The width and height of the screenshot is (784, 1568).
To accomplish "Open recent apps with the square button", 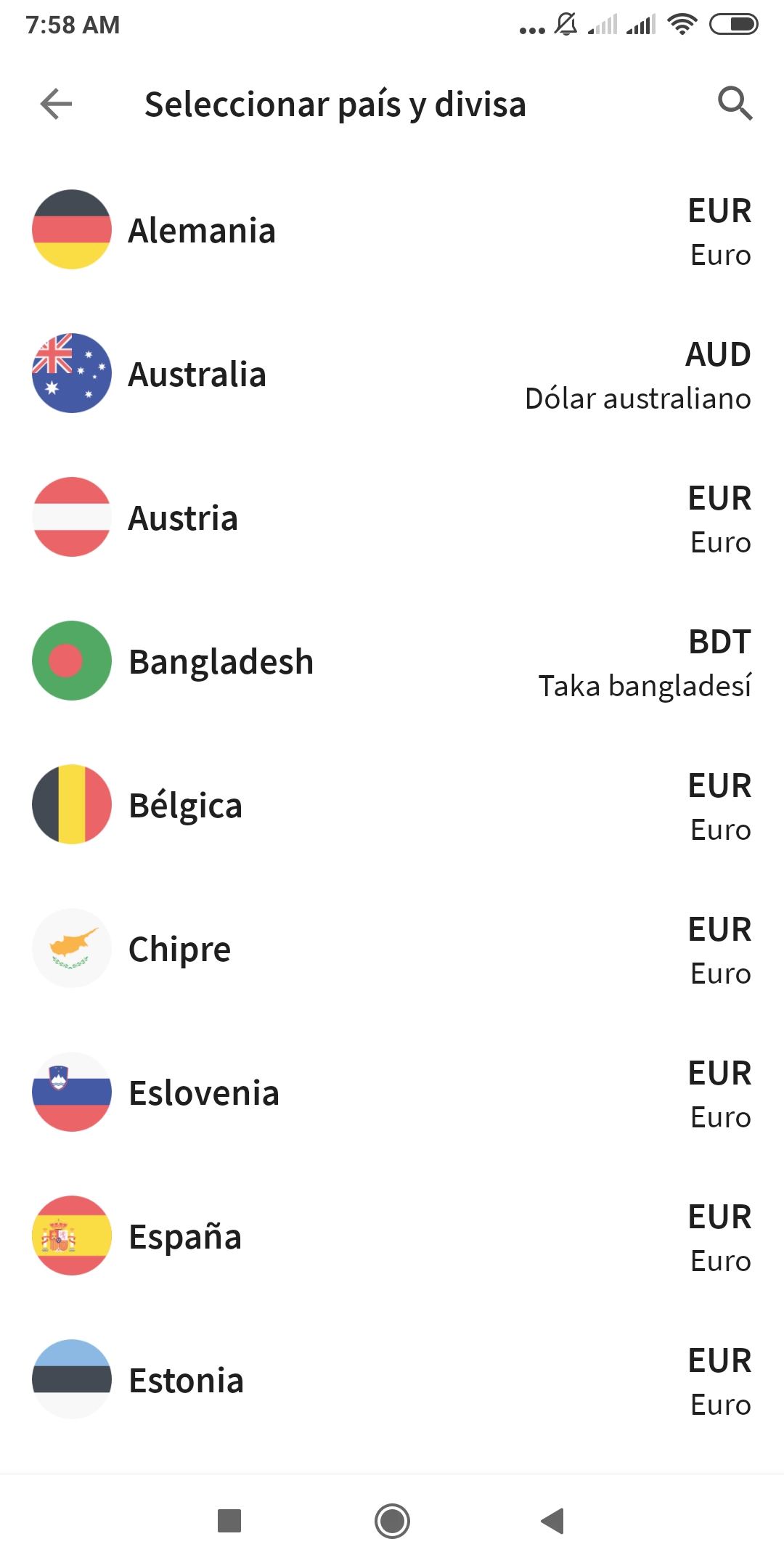I will coord(229,1521).
